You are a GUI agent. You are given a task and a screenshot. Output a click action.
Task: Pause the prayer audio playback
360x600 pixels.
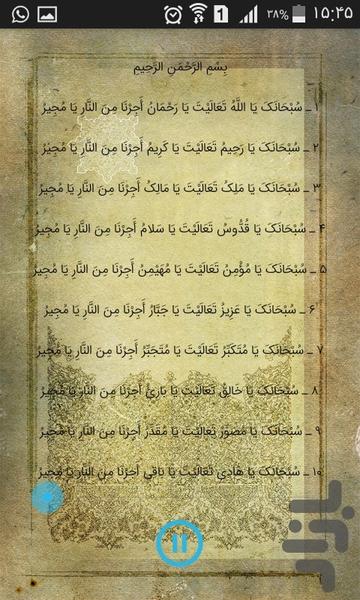point(179,543)
